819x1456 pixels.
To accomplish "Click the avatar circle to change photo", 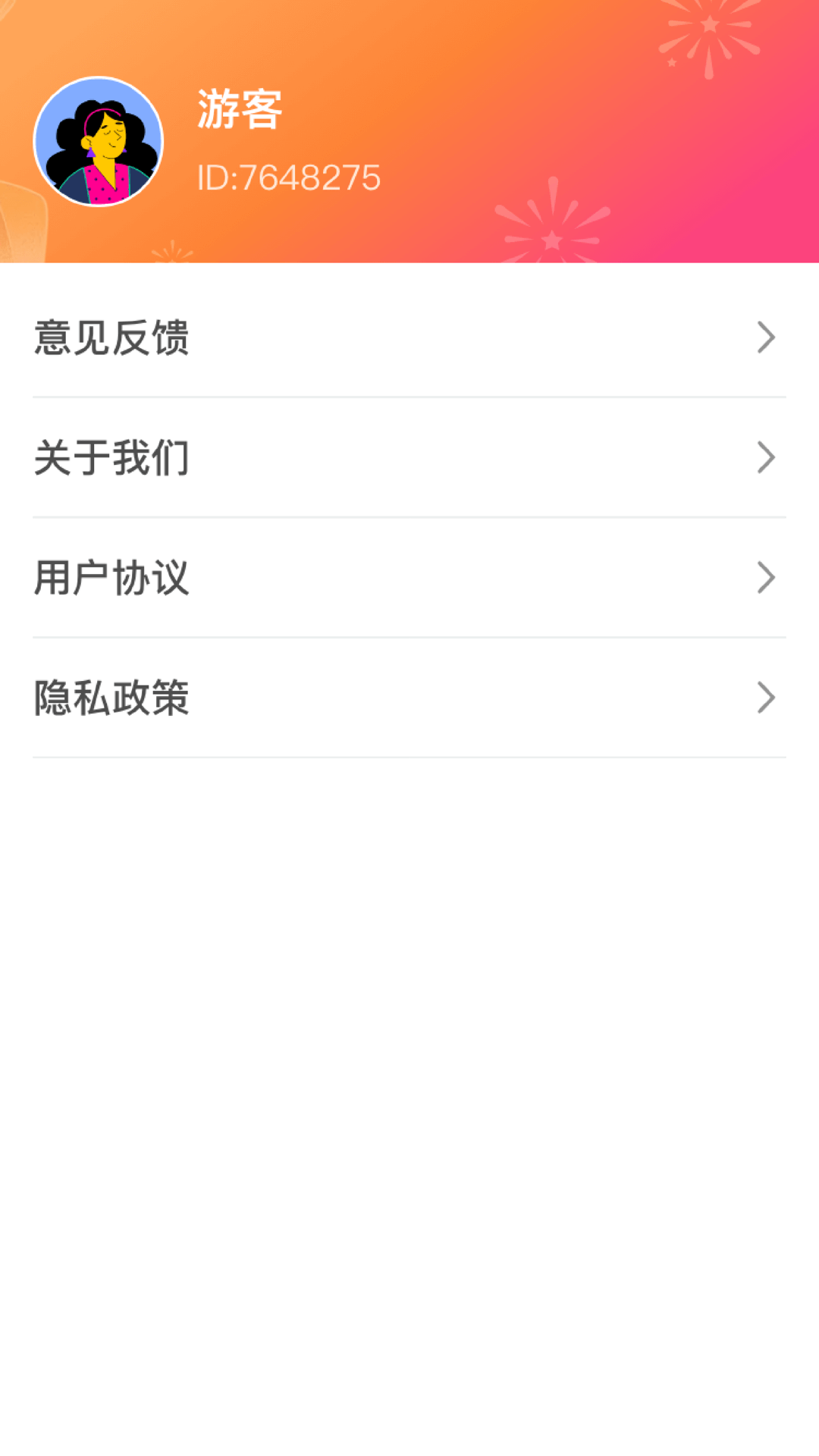I will tap(99, 140).
